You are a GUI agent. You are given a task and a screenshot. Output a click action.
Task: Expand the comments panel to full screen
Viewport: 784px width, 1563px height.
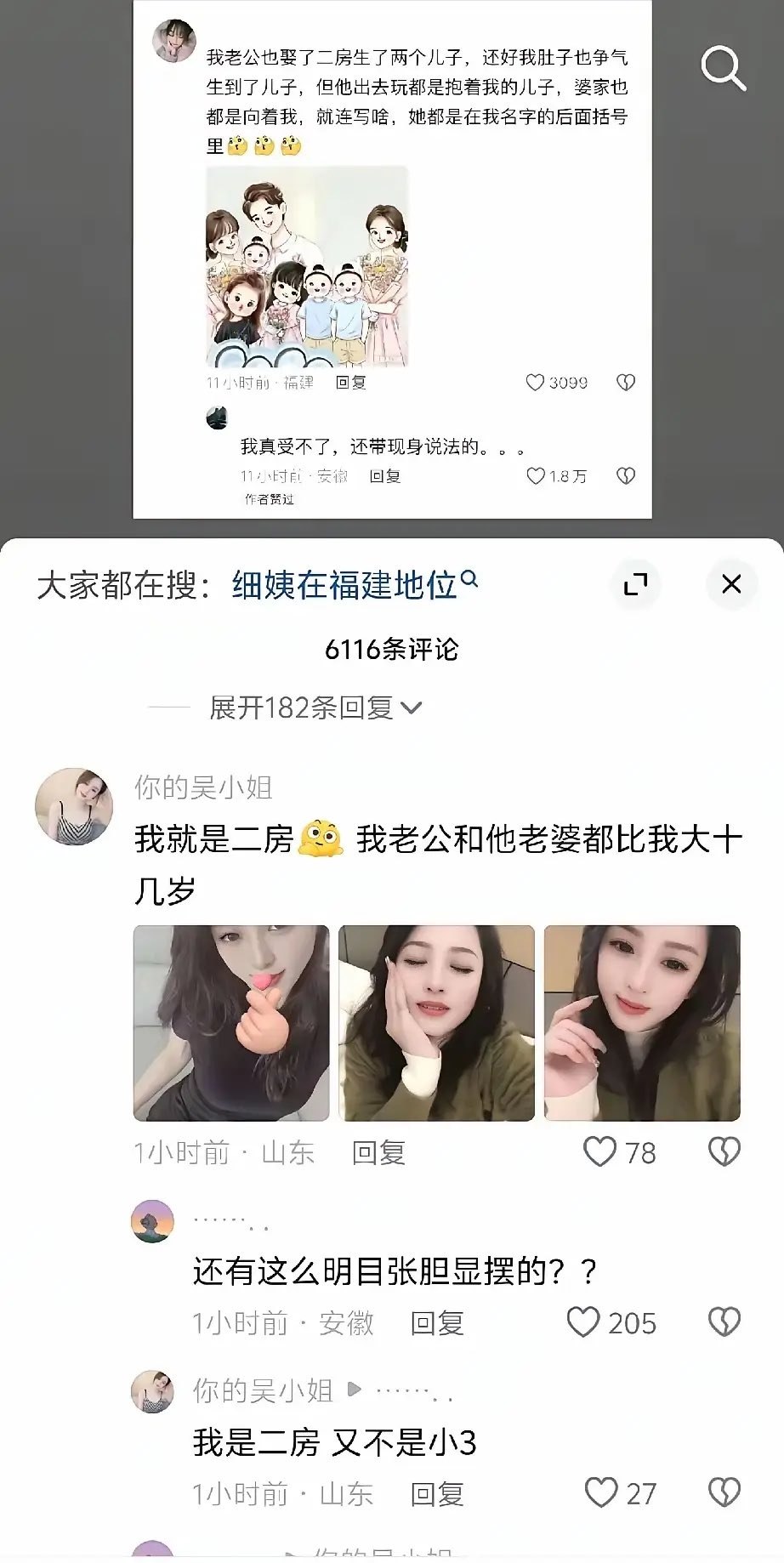click(635, 584)
